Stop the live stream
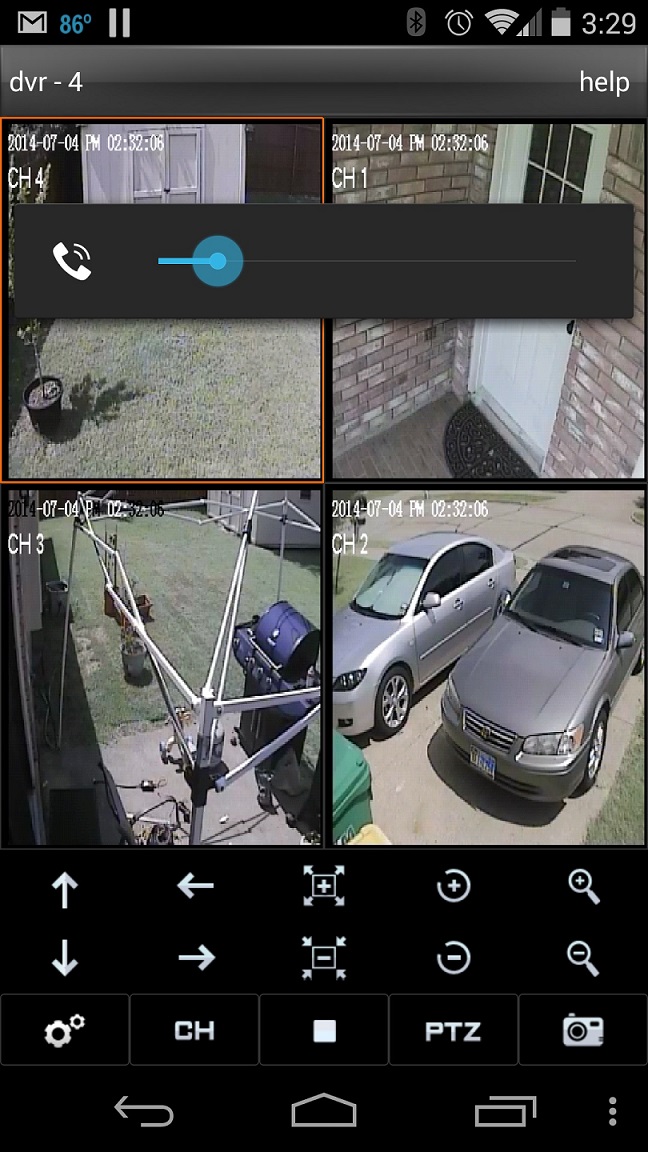Screen dimensions: 648x1152 click(324, 1030)
